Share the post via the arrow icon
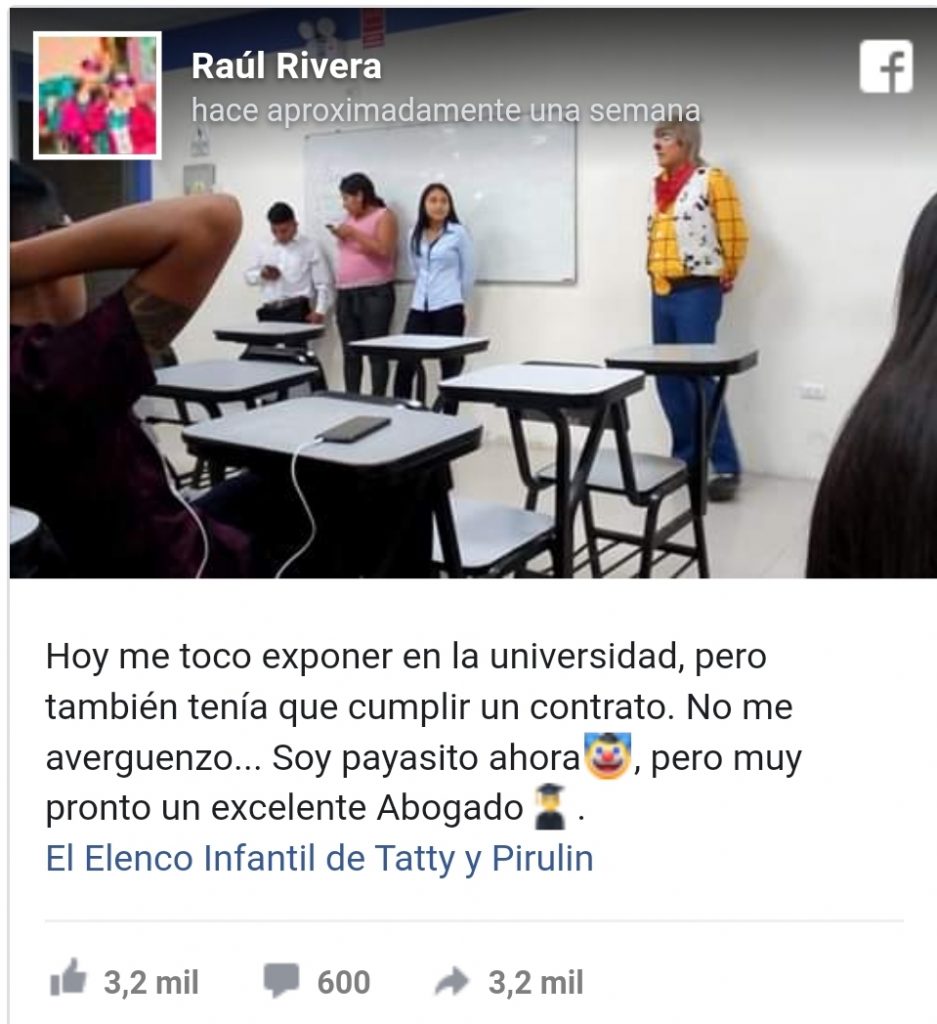937x1024 pixels. 451,981
